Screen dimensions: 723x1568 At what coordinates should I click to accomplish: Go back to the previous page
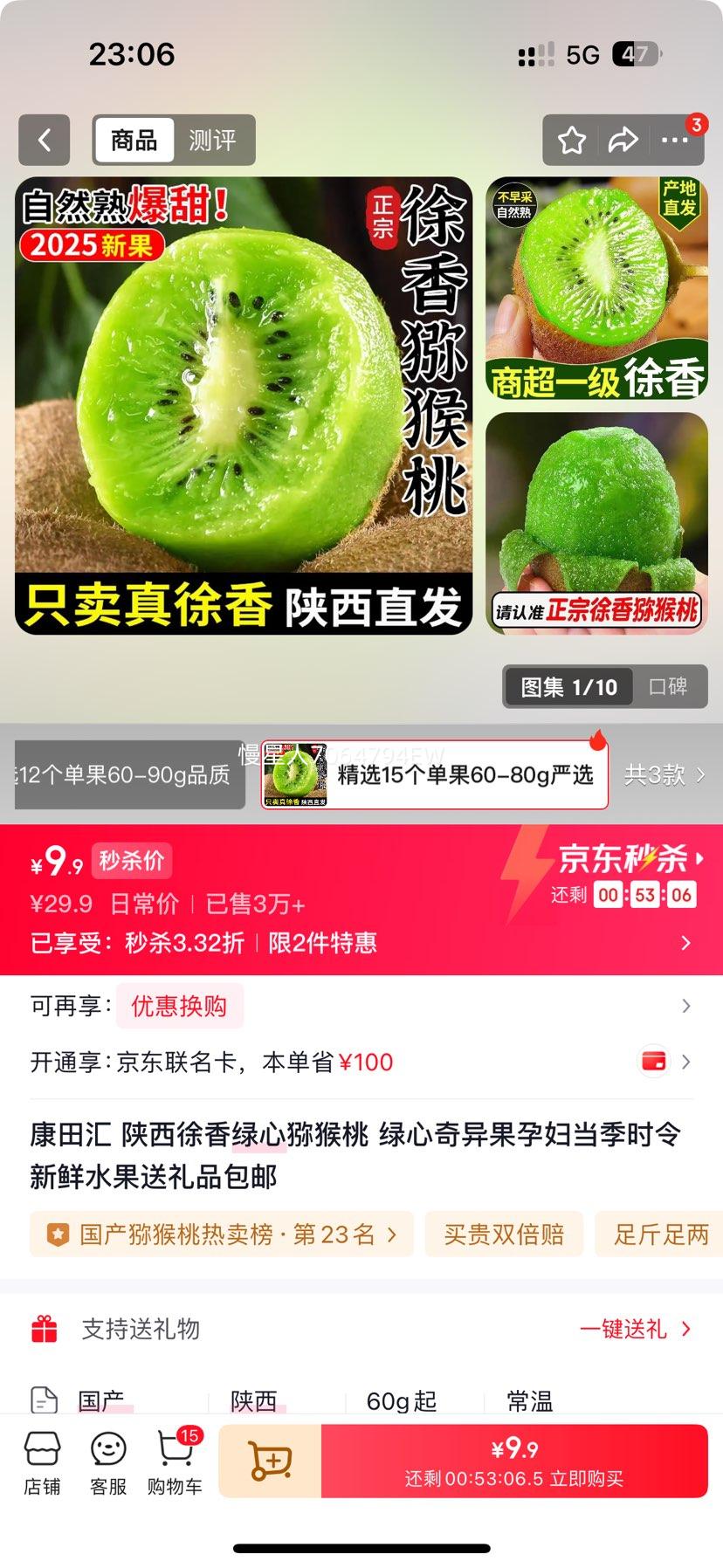[x=44, y=140]
